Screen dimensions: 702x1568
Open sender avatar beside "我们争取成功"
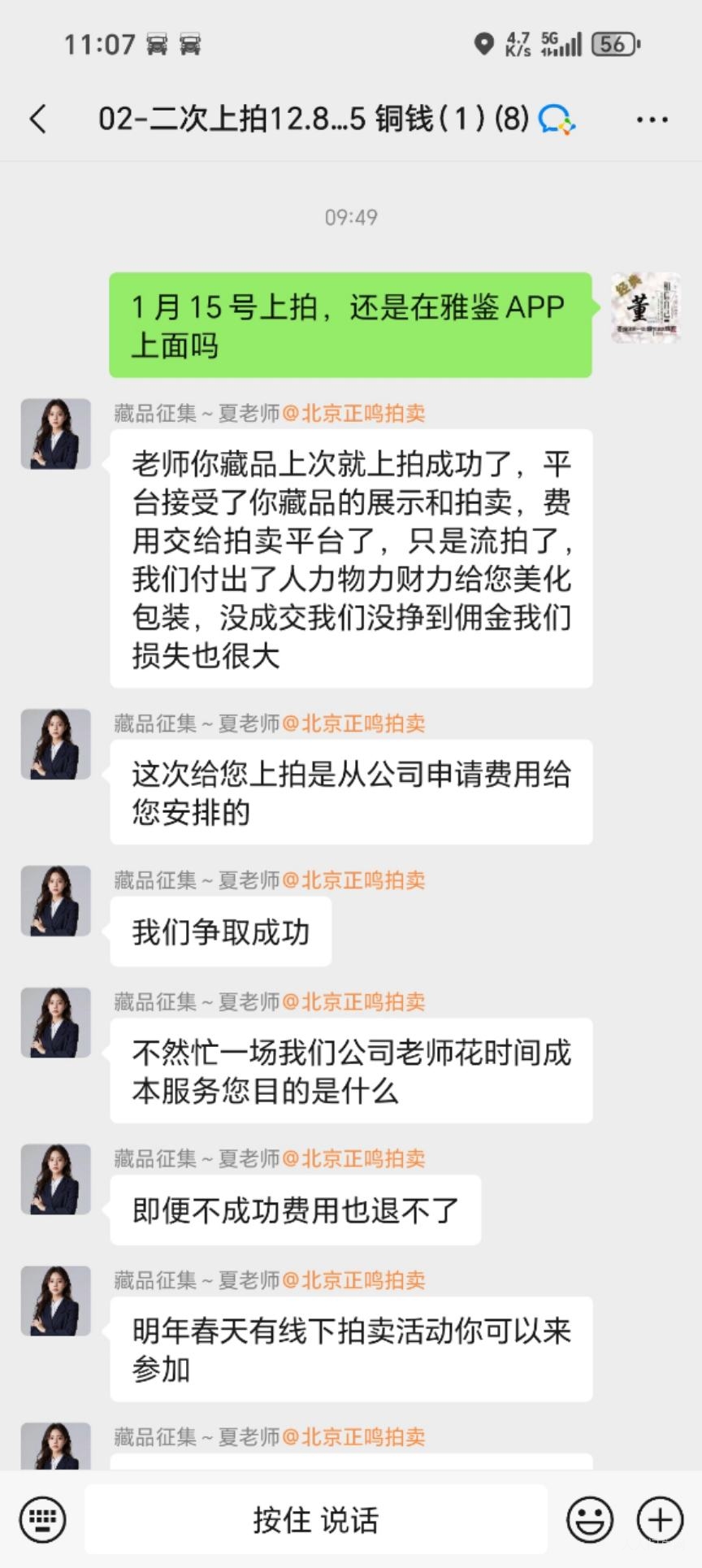55,901
